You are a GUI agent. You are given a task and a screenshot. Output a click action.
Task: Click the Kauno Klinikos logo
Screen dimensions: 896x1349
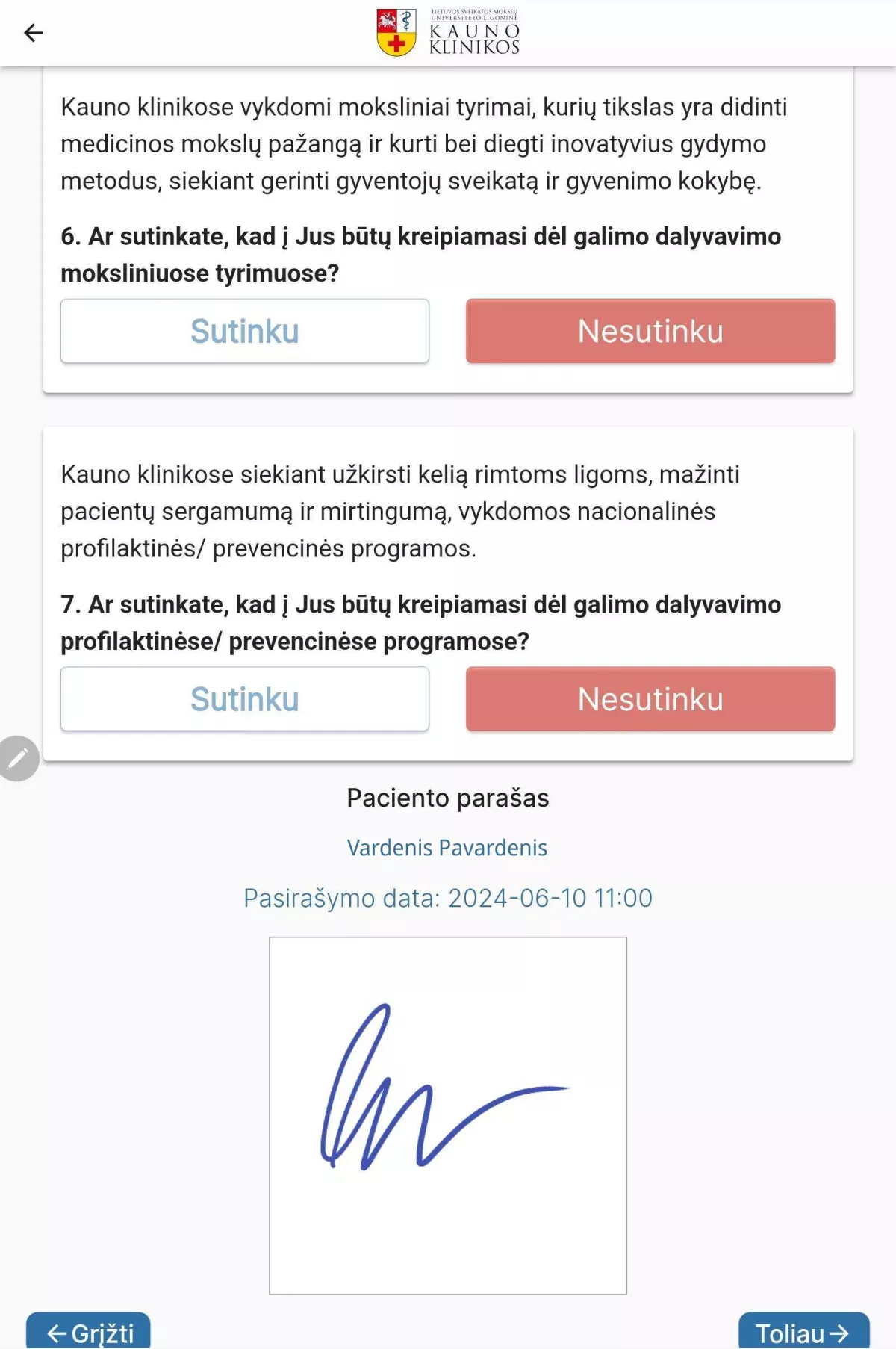[448, 34]
